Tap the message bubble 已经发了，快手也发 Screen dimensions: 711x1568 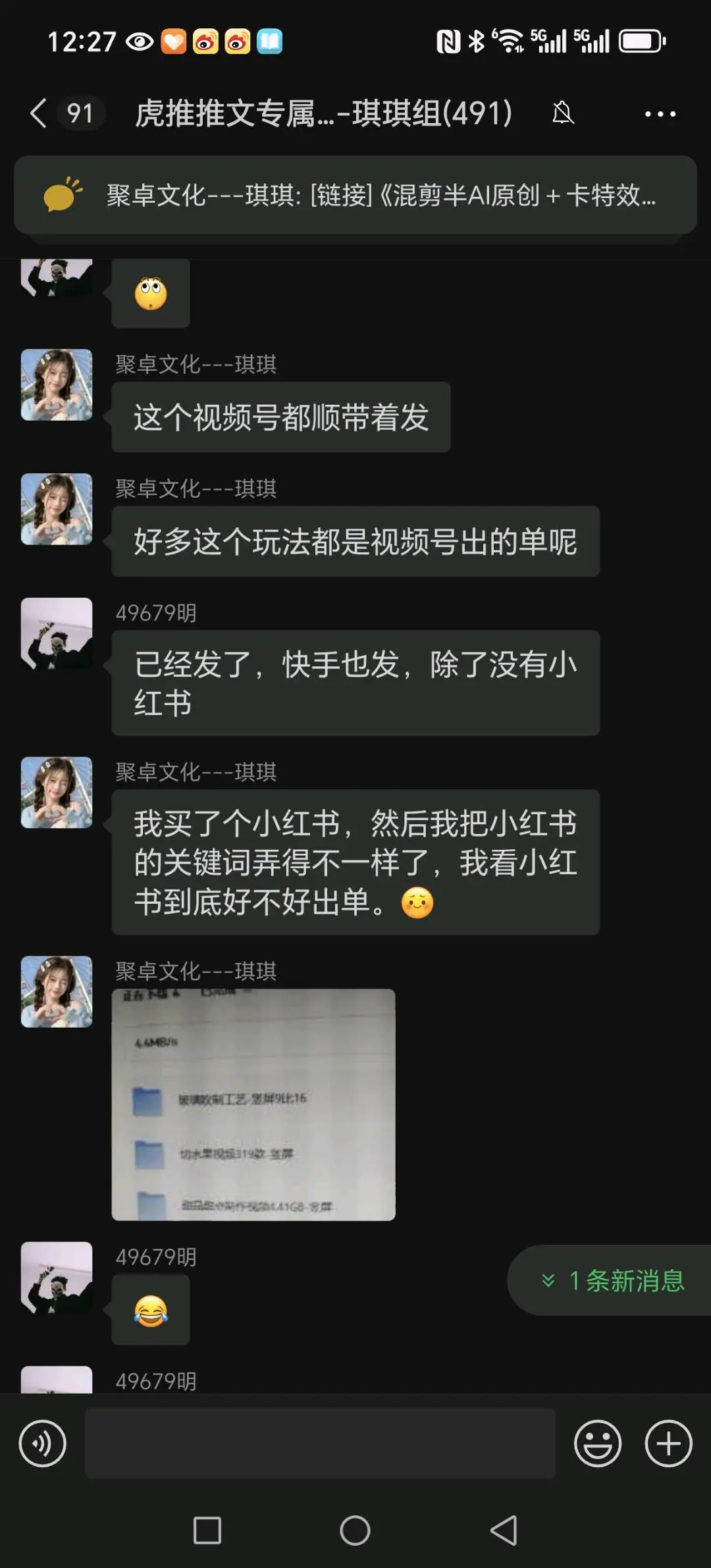pos(355,681)
